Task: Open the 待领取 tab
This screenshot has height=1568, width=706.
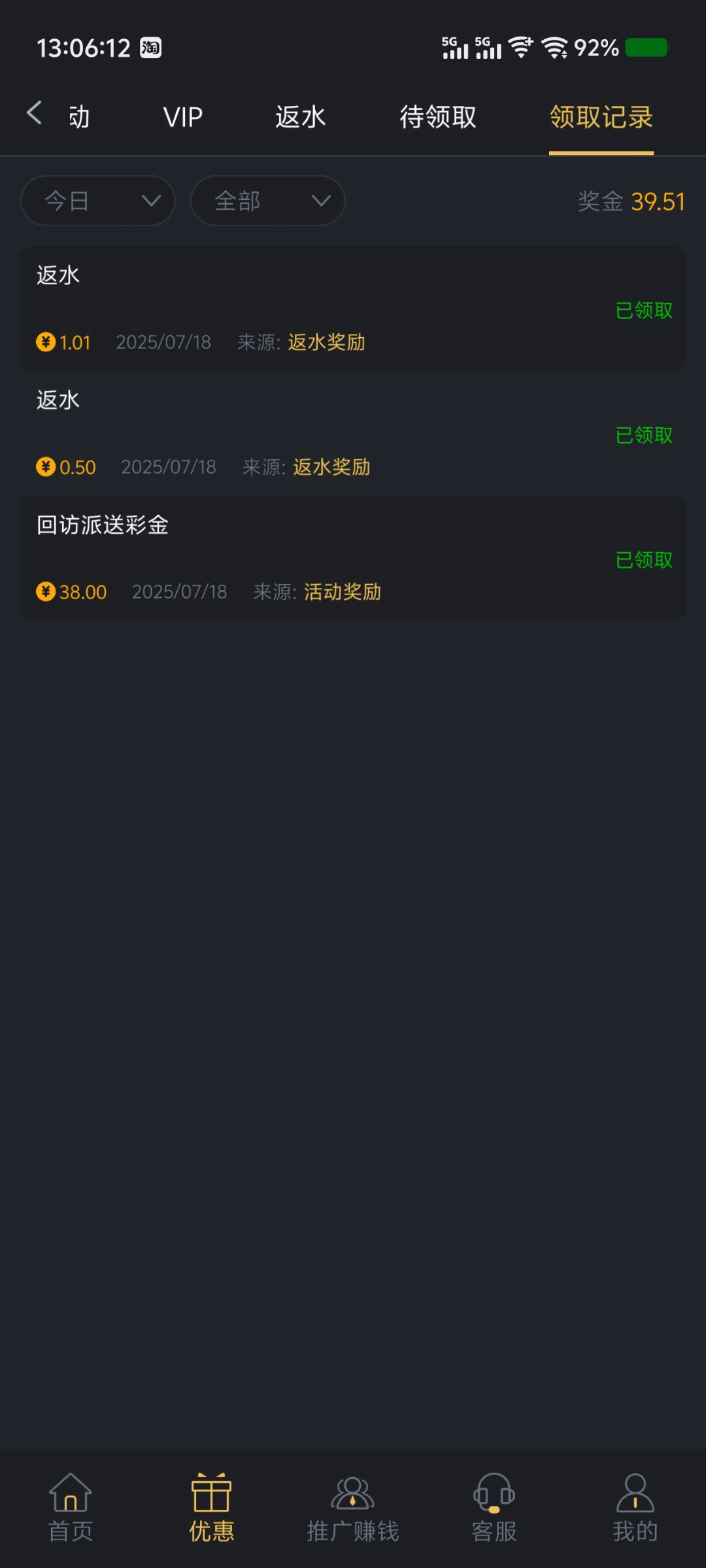Action: tap(438, 116)
